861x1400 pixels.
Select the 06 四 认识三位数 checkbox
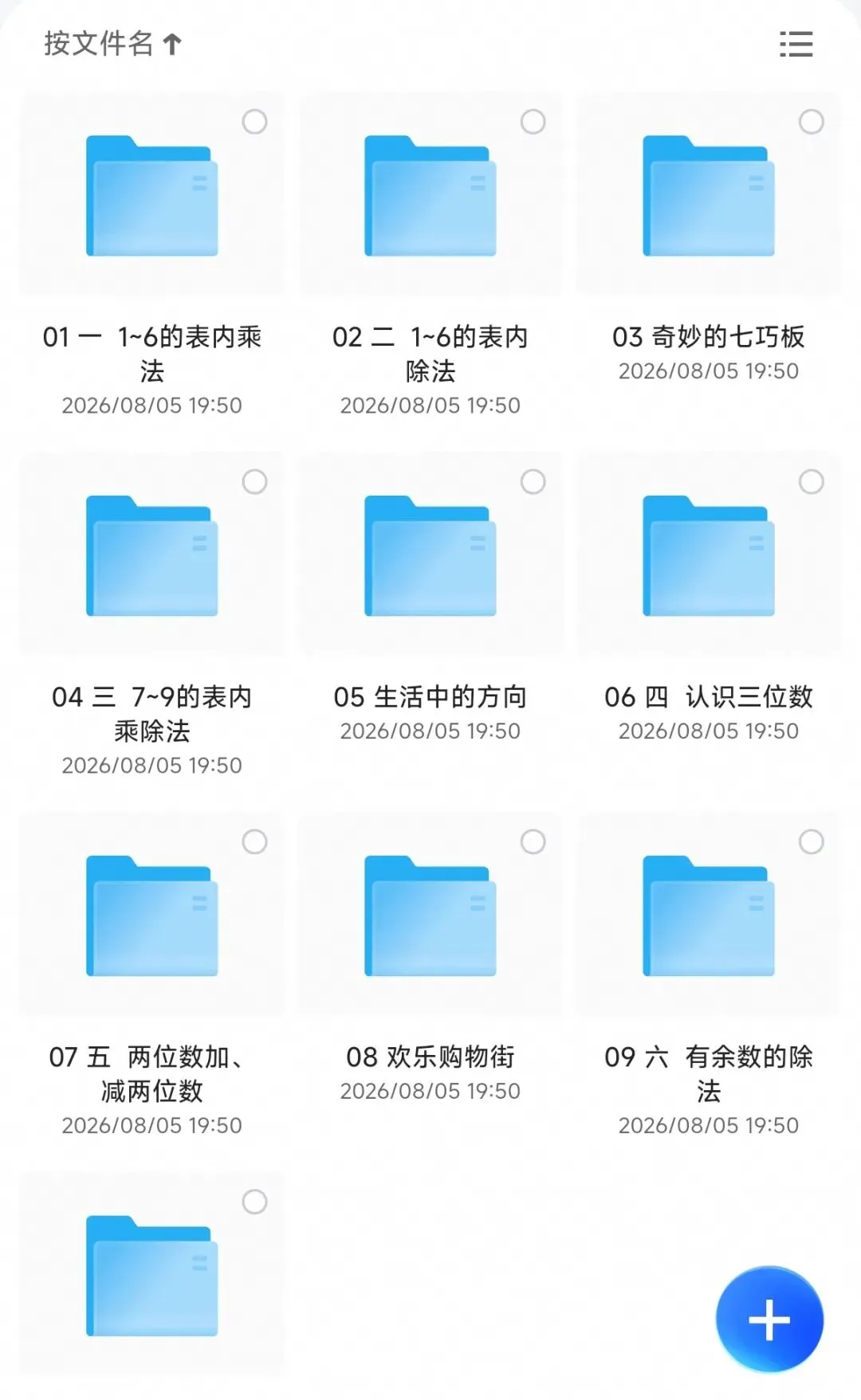(x=812, y=481)
